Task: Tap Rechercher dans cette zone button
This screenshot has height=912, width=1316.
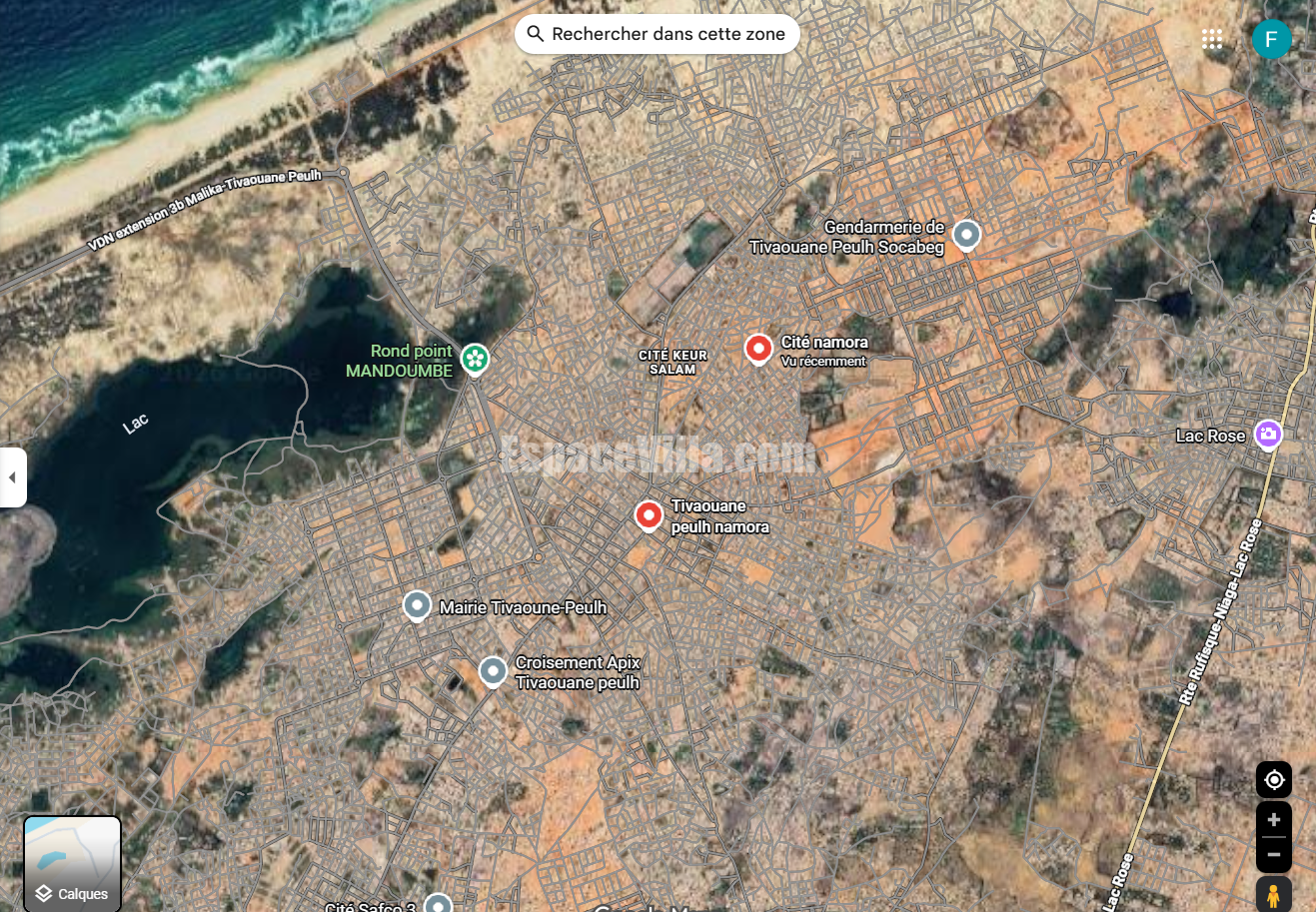Action: 657,34
